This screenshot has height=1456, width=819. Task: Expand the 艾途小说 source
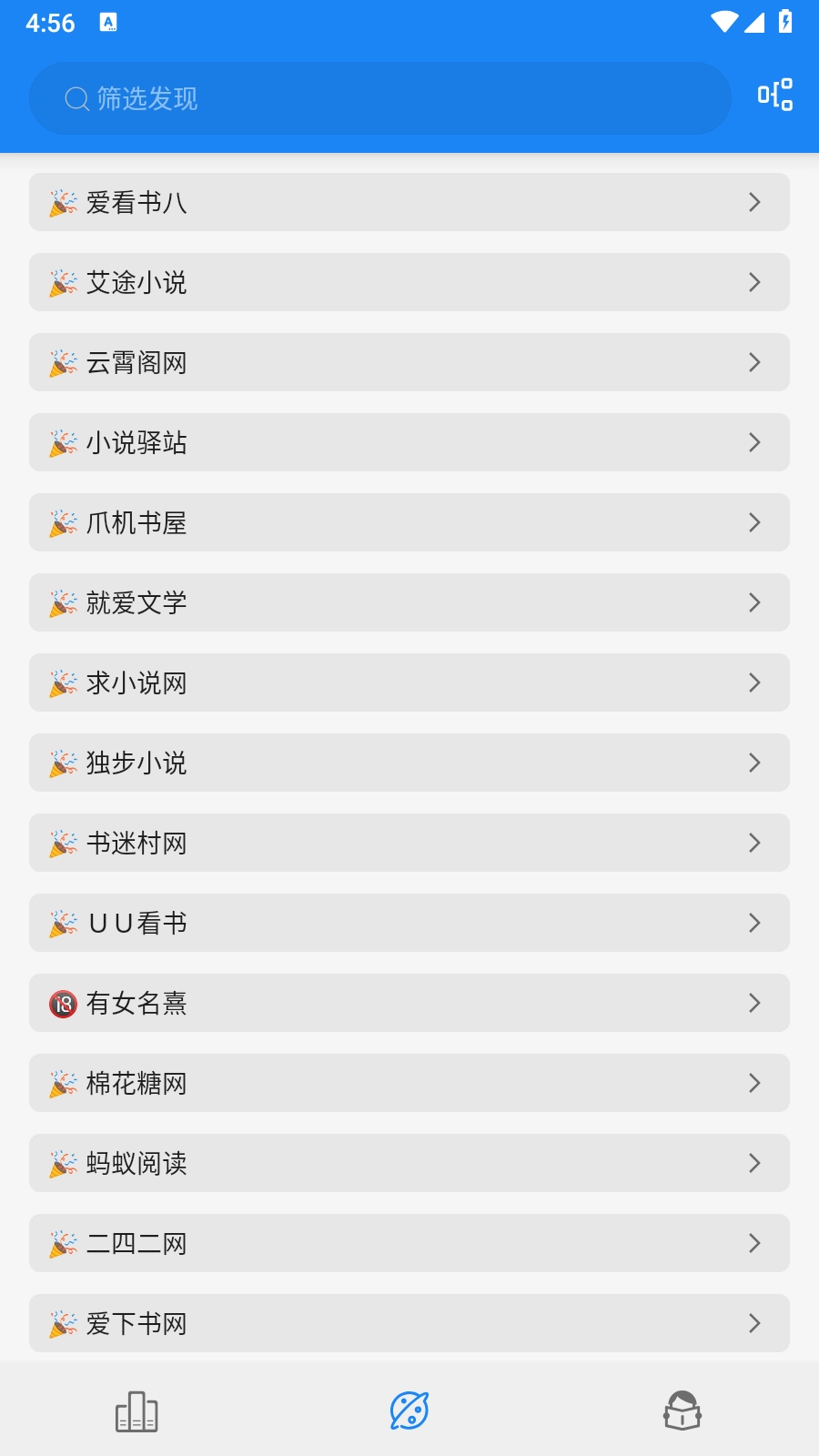[409, 282]
